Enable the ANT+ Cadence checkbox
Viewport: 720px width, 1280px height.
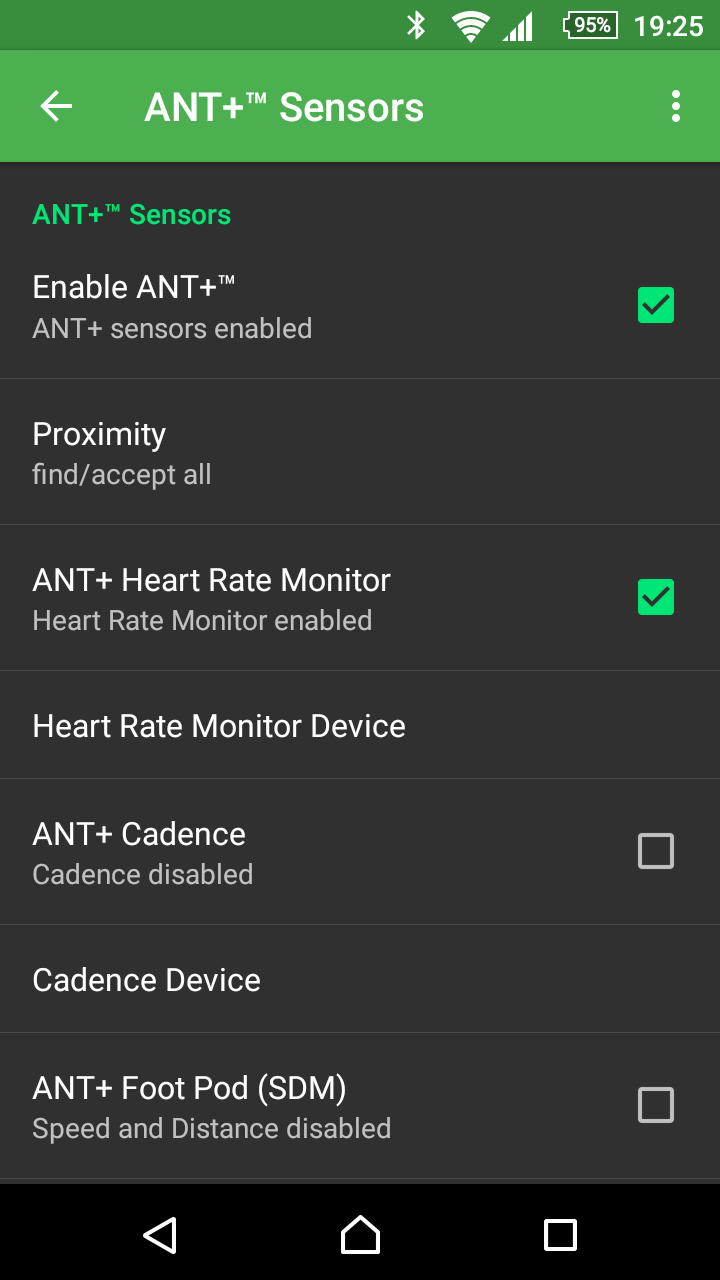[656, 851]
